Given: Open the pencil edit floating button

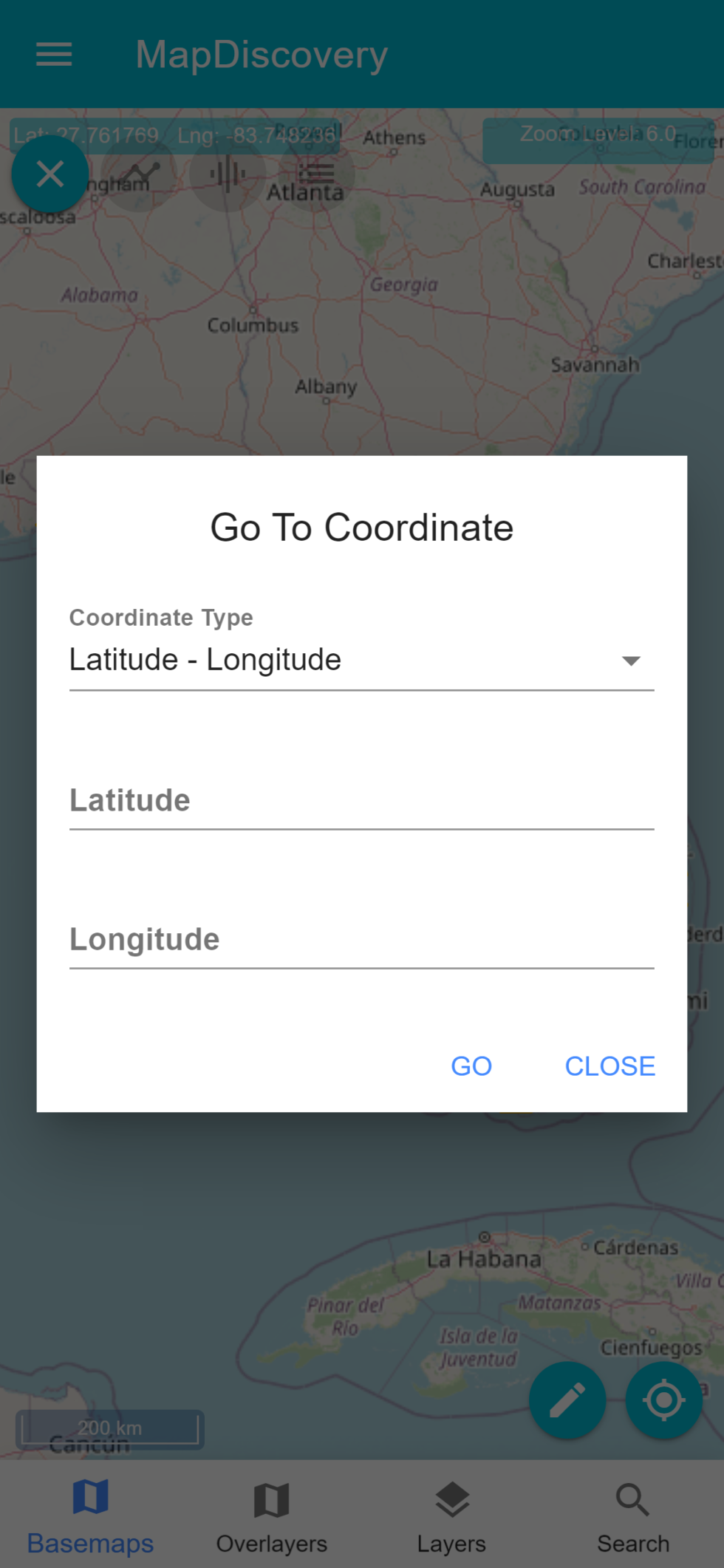Looking at the screenshot, I should 567,1400.
